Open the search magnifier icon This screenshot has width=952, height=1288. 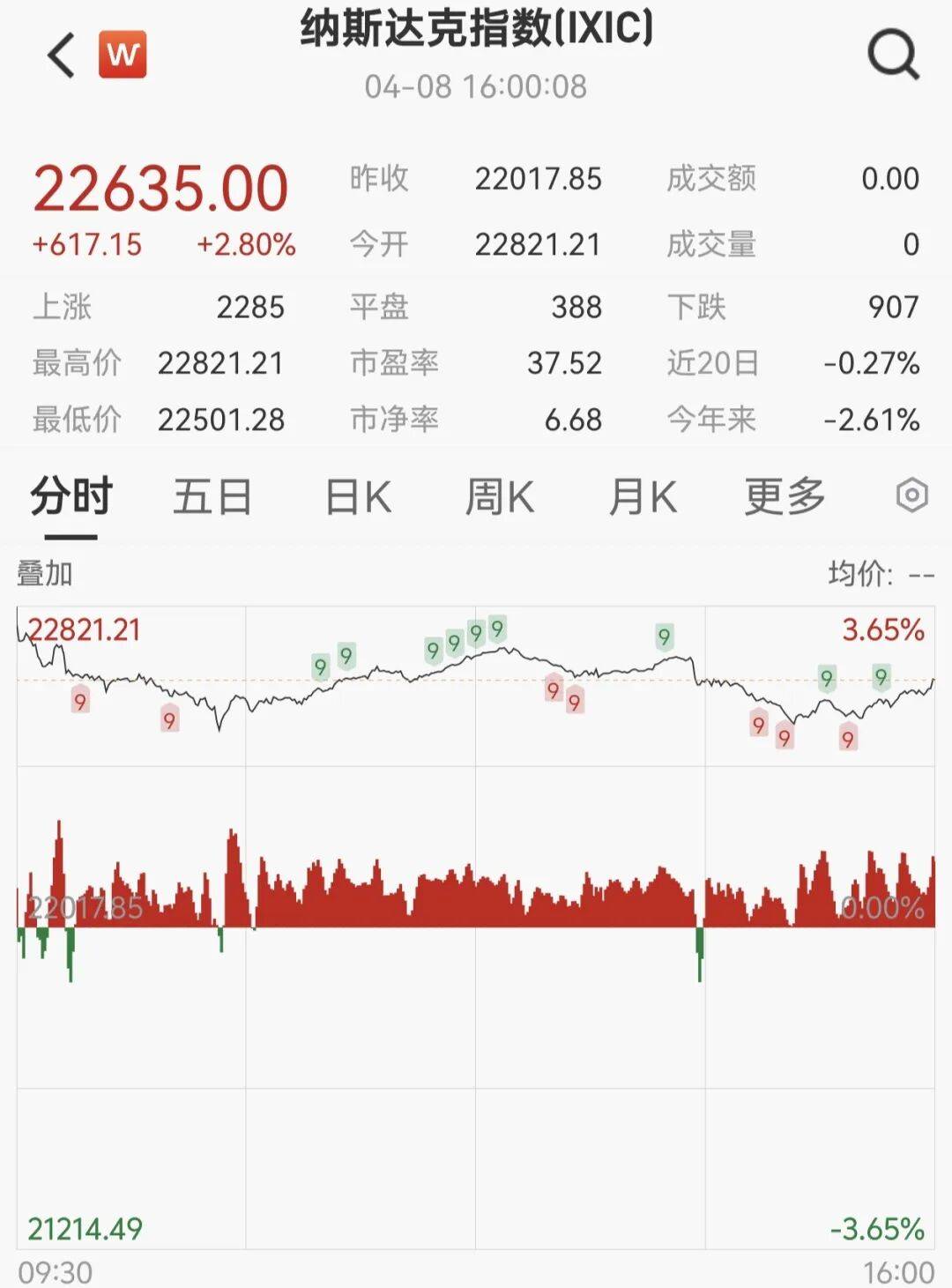893,55
